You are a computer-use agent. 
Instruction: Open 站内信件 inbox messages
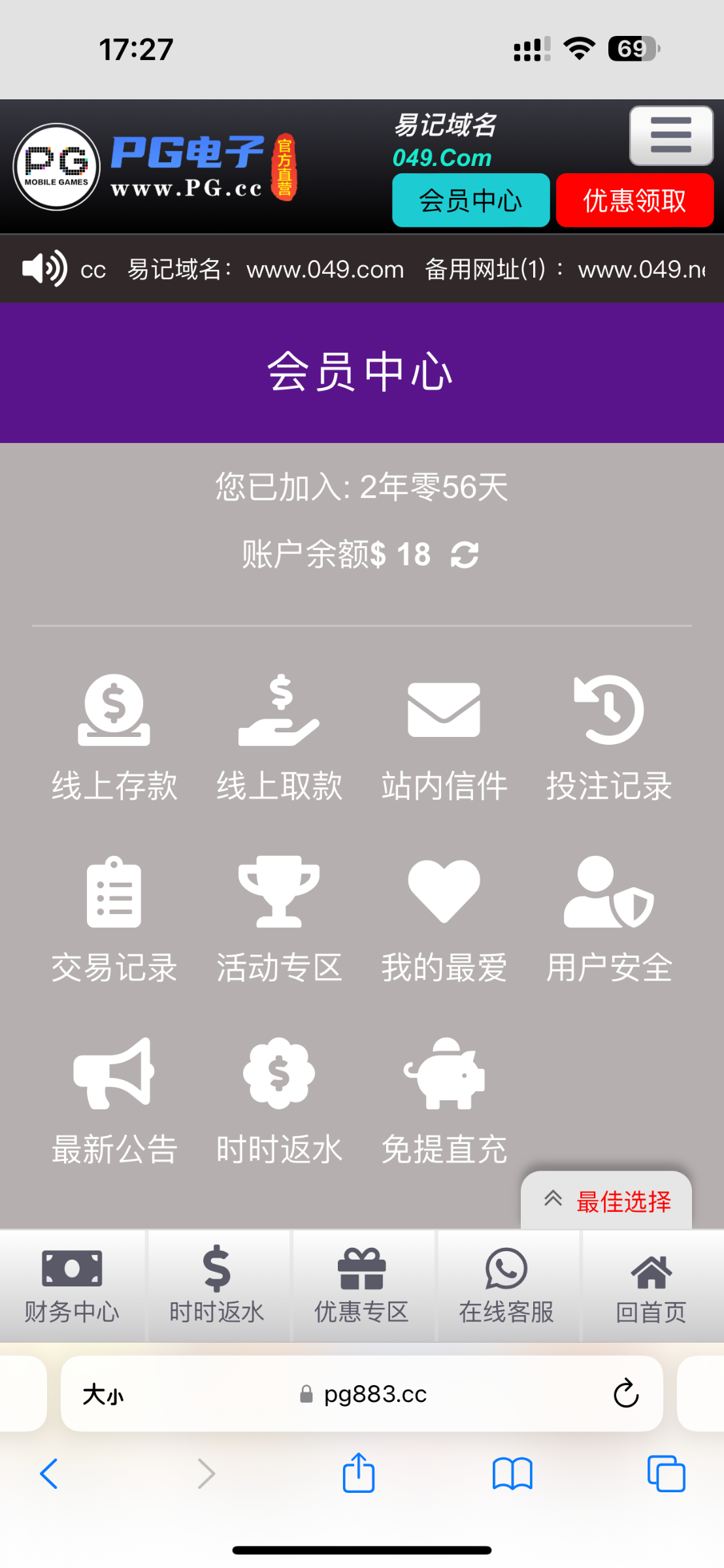444,738
